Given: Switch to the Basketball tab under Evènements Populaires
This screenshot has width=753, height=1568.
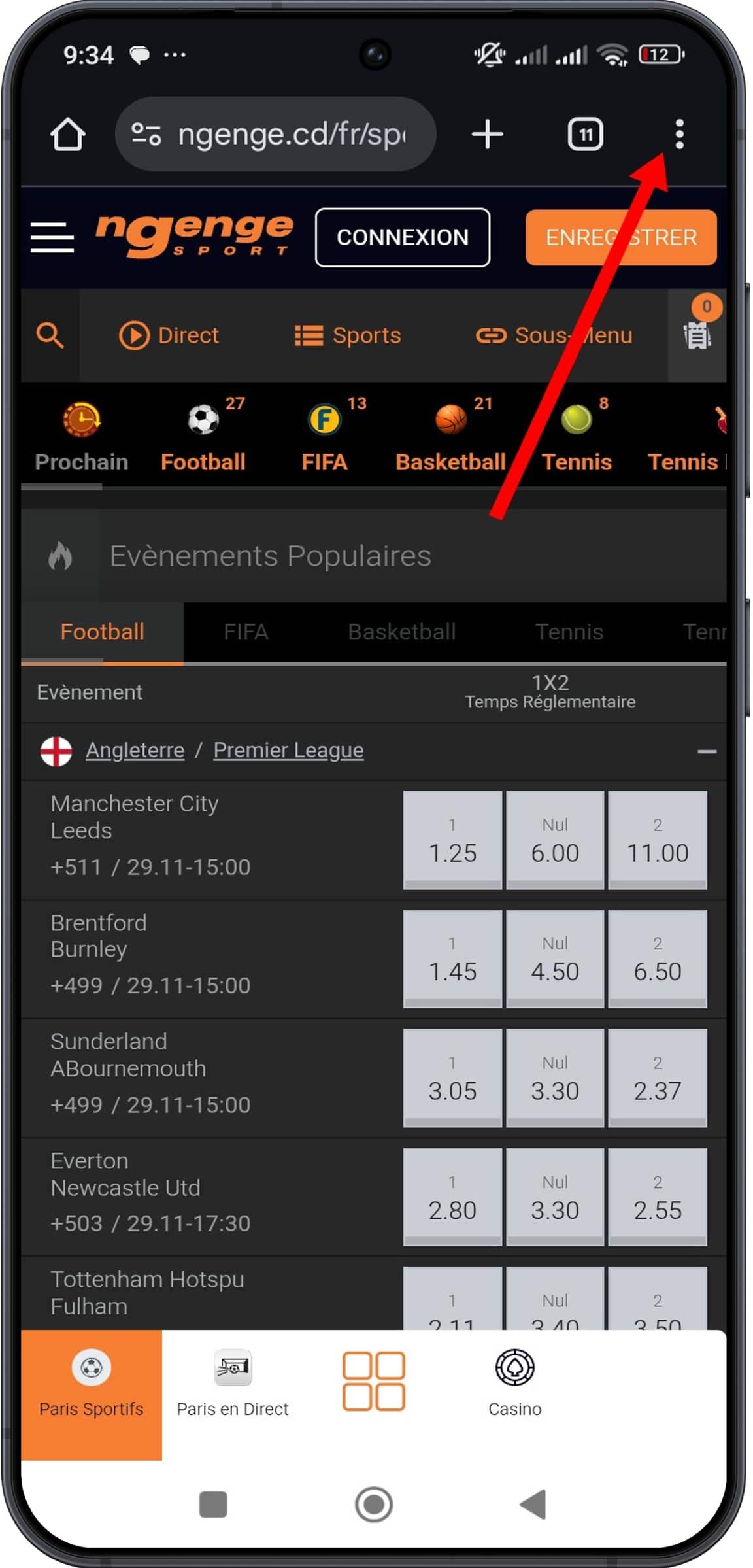Looking at the screenshot, I should (x=402, y=632).
